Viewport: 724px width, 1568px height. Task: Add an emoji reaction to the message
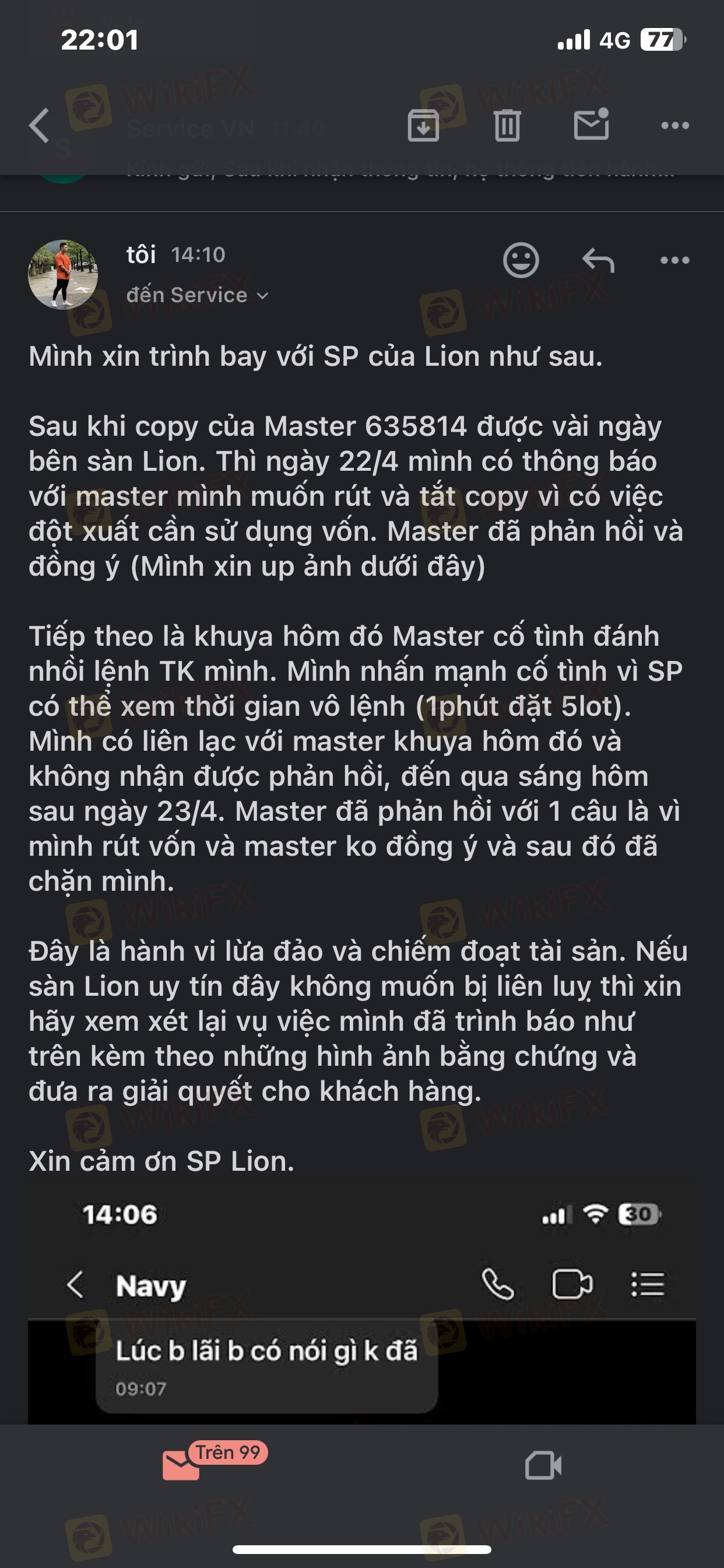(x=521, y=261)
